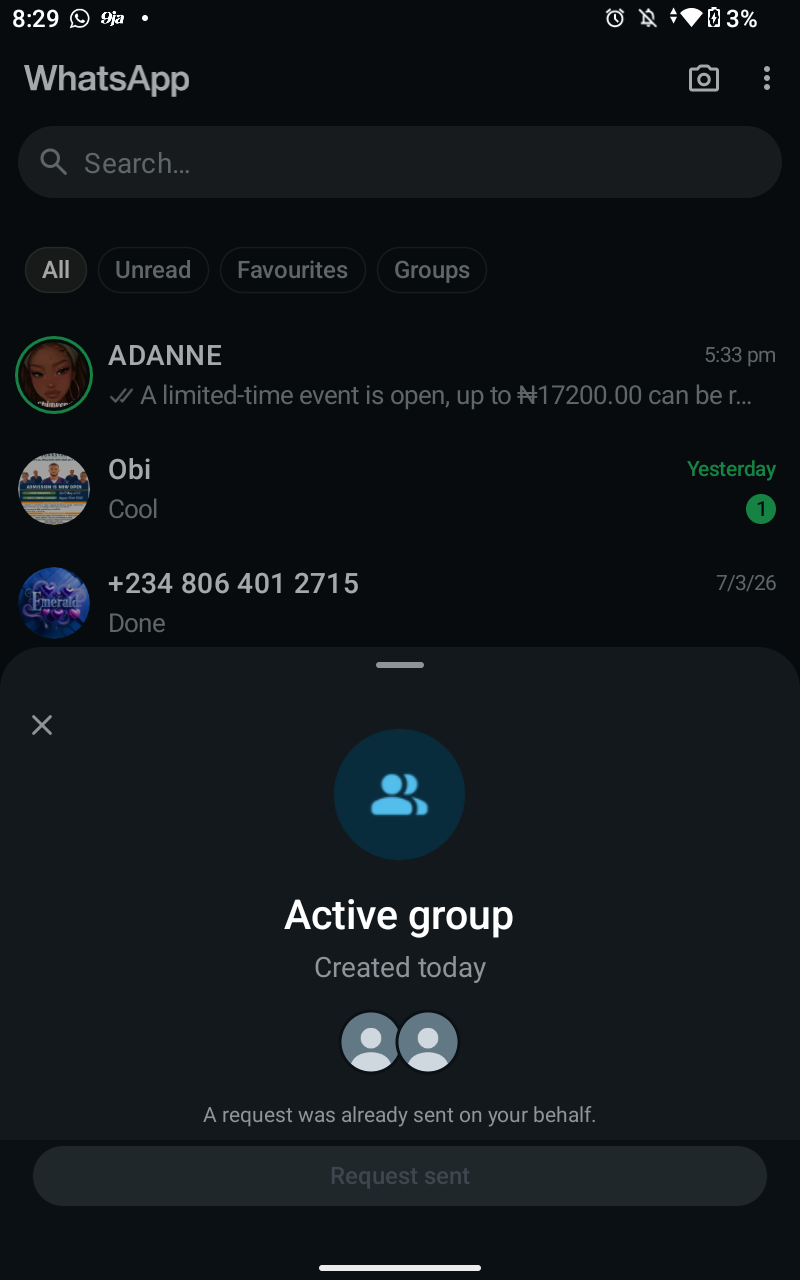Open the +234 806 401 2715 chat
Image resolution: width=800 pixels, height=1280 pixels.
pos(440,603)
